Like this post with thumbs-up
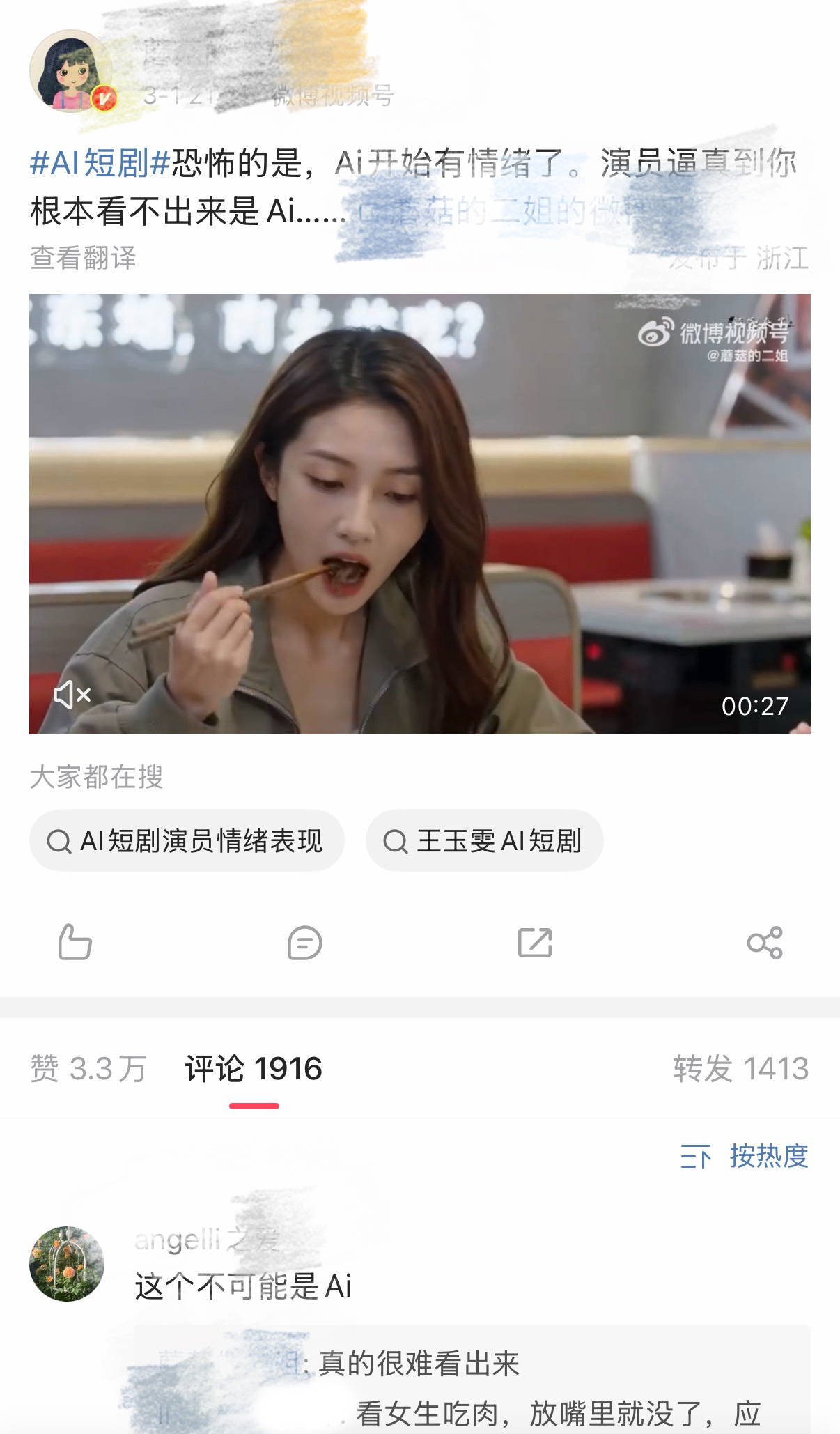840x1434 pixels. (75, 943)
